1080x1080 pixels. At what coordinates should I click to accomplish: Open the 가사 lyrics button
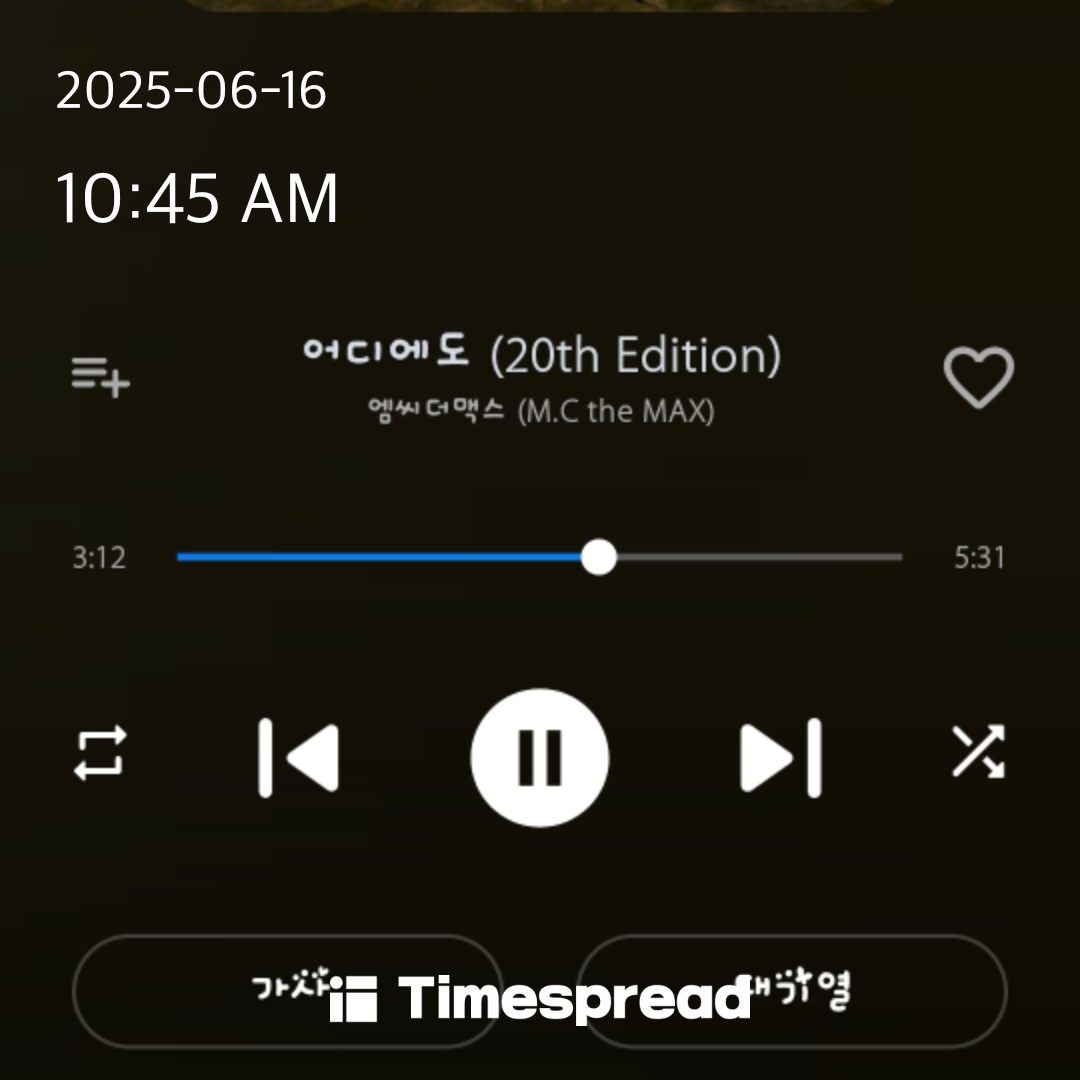tap(200, 990)
